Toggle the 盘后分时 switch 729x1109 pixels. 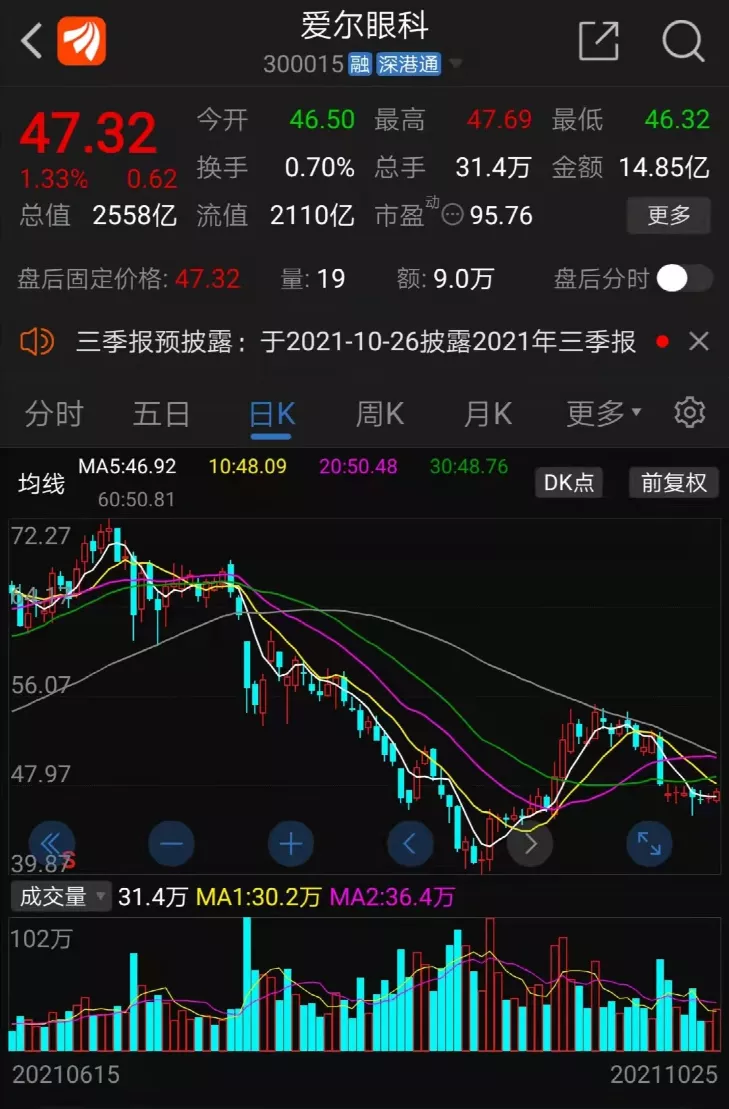coord(685,279)
